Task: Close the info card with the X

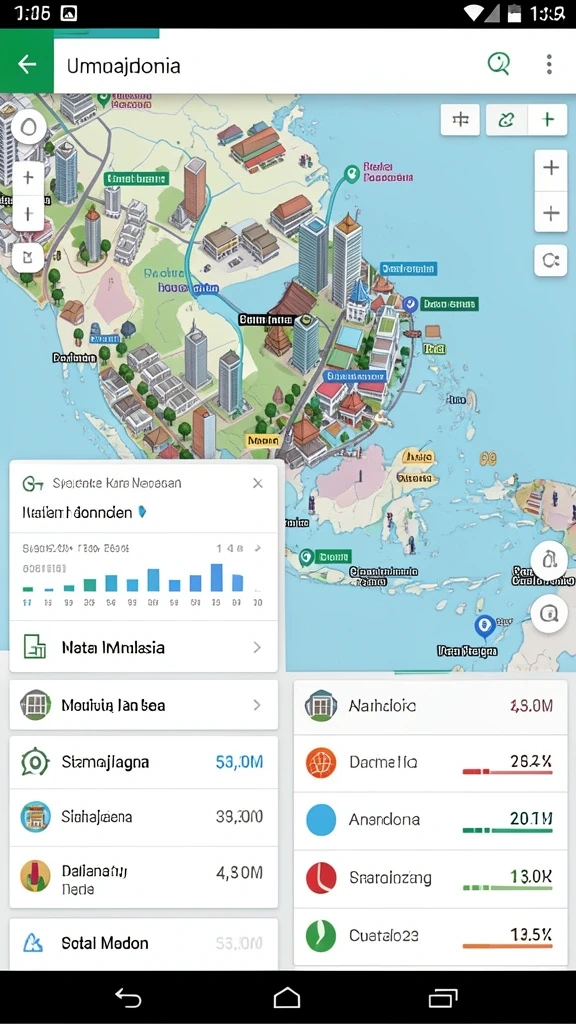Action: [258, 483]
